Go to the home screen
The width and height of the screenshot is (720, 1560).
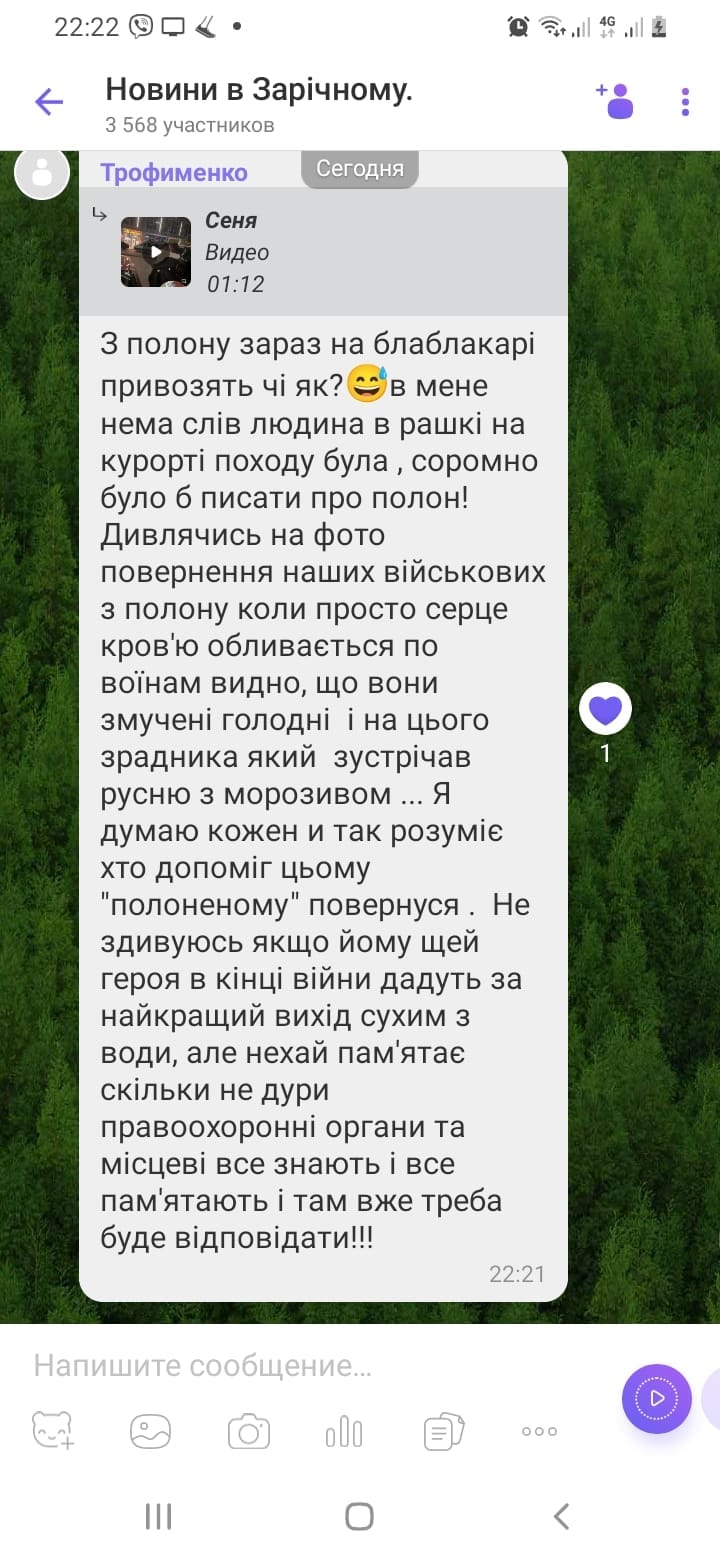(x=359, y=1516)
